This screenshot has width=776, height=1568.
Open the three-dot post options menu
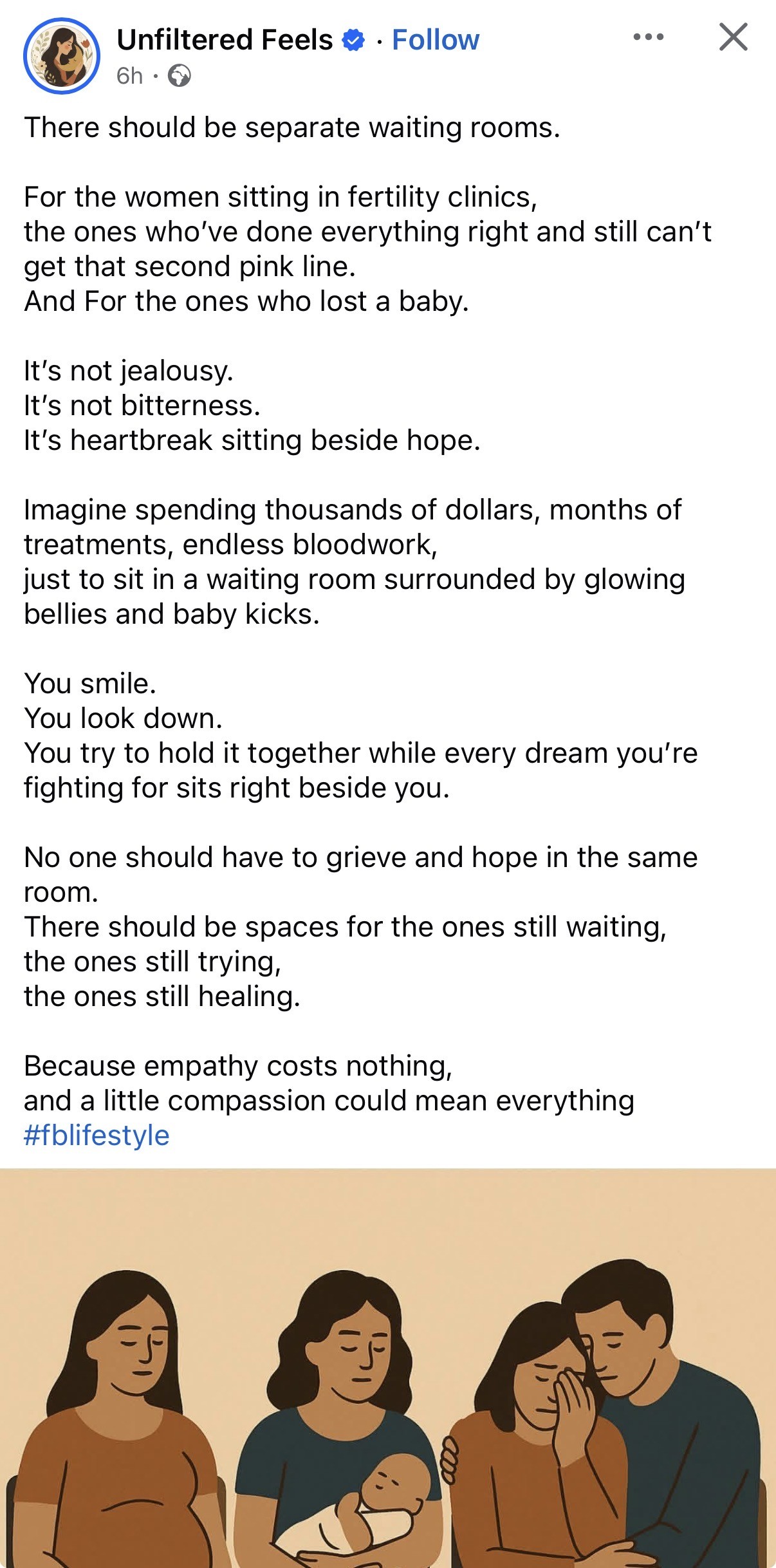tap(648, 37)
